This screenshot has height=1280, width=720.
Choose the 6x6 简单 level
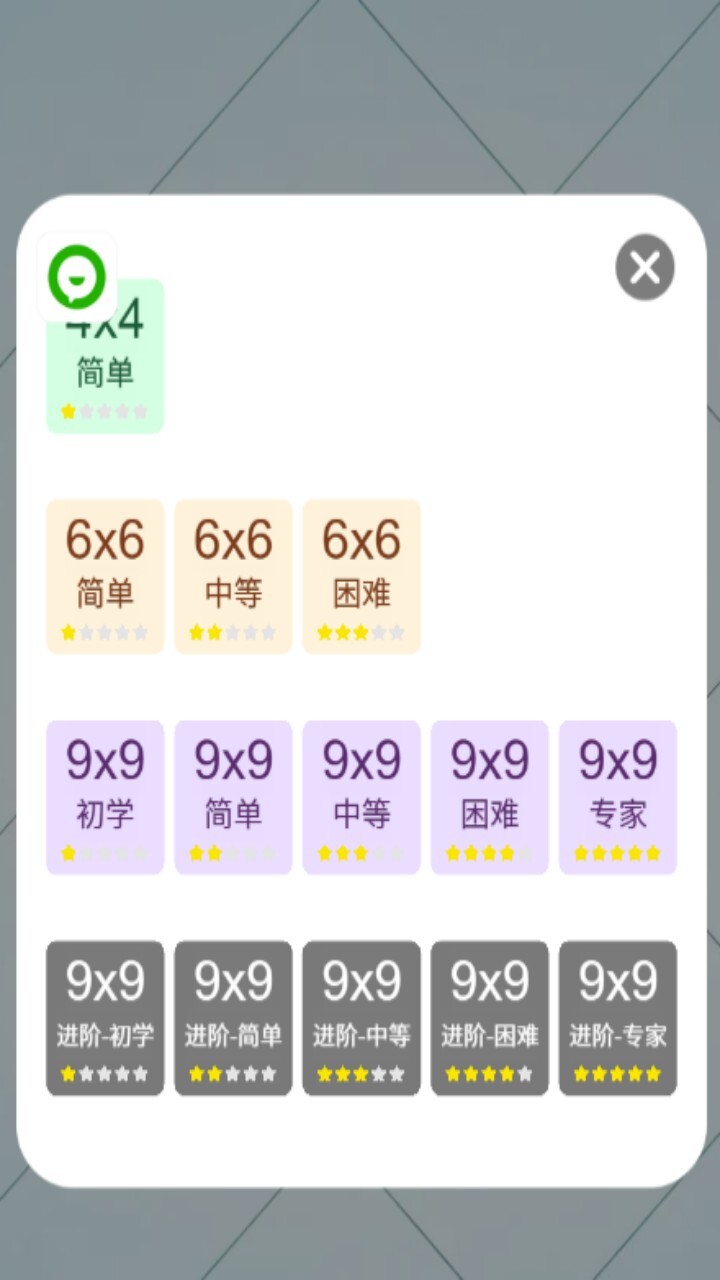coord(105,576)
